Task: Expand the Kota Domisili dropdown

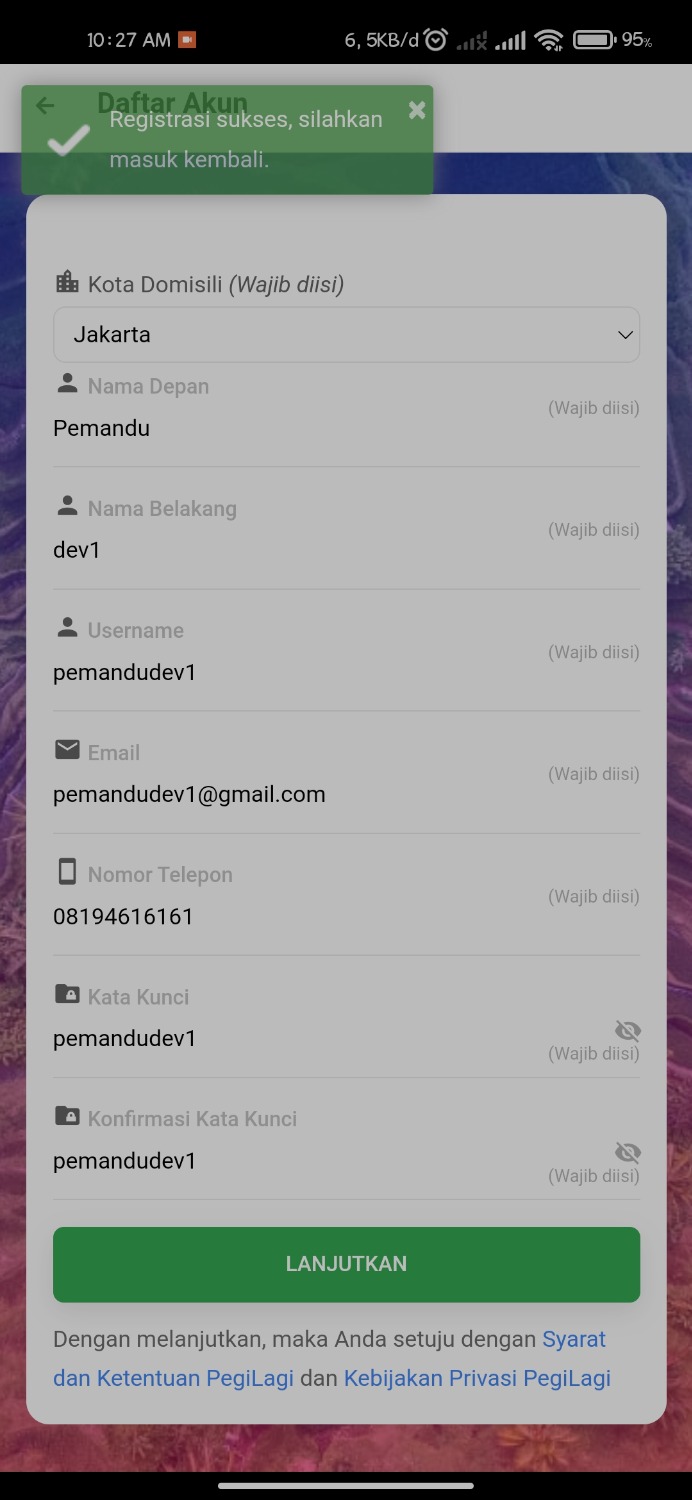Action: [346, 335]
